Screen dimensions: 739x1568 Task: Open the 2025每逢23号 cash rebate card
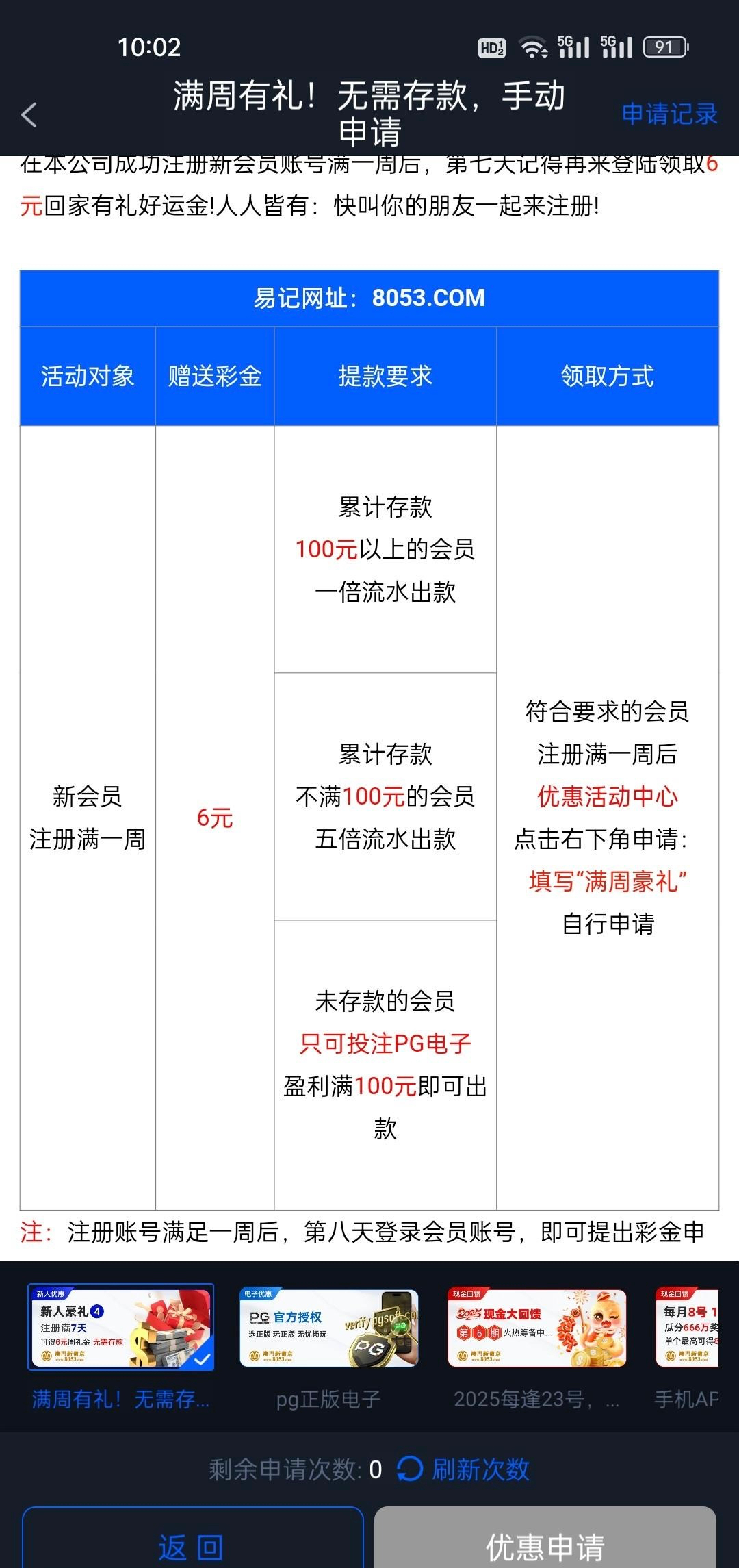click(537, 1328)
